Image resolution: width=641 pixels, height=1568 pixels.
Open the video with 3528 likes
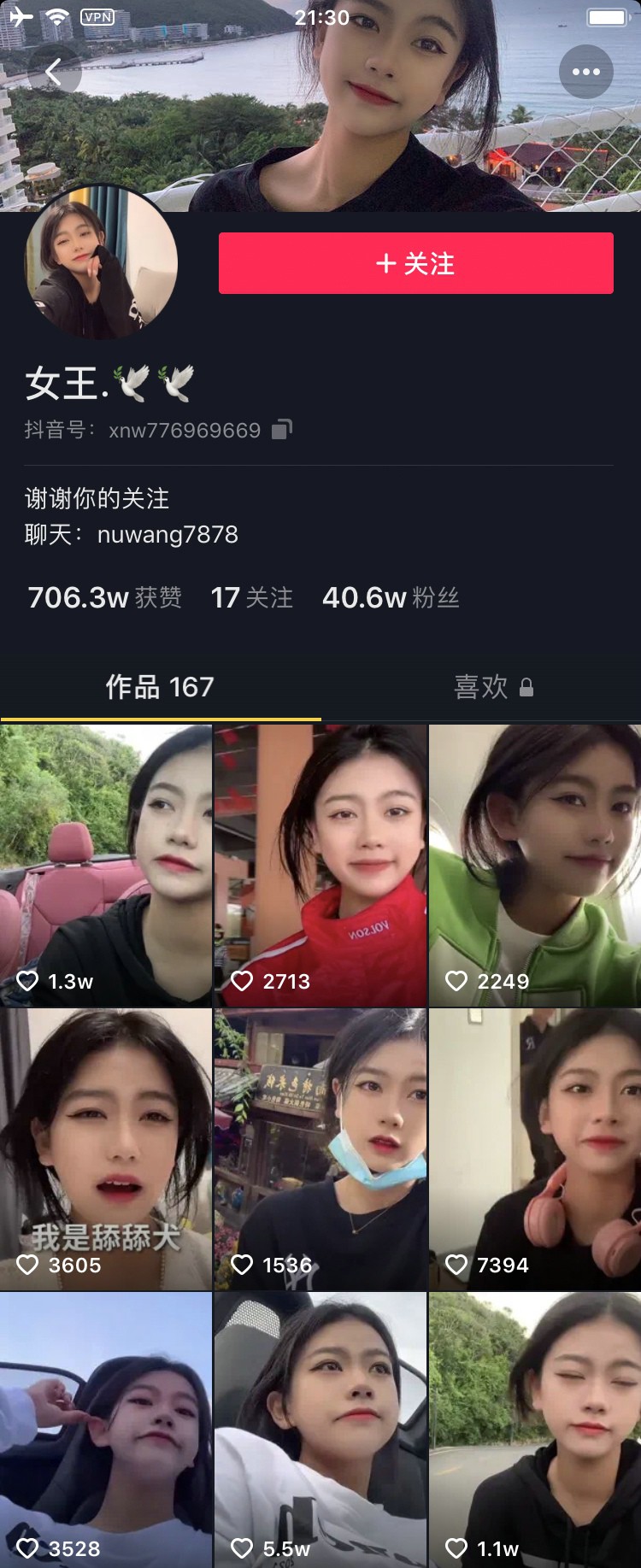tap(106, 1429)
